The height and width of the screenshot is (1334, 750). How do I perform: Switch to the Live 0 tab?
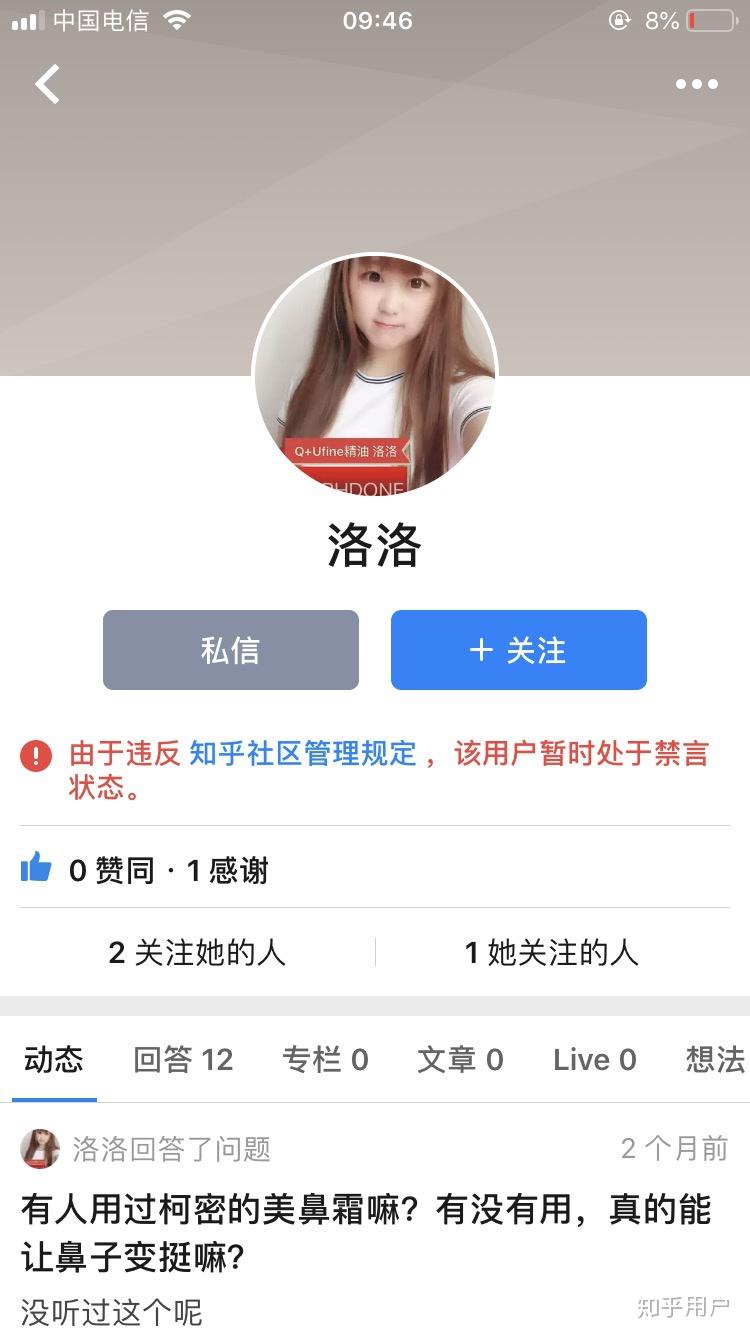pyautogui.click(x=594, y=1060)
